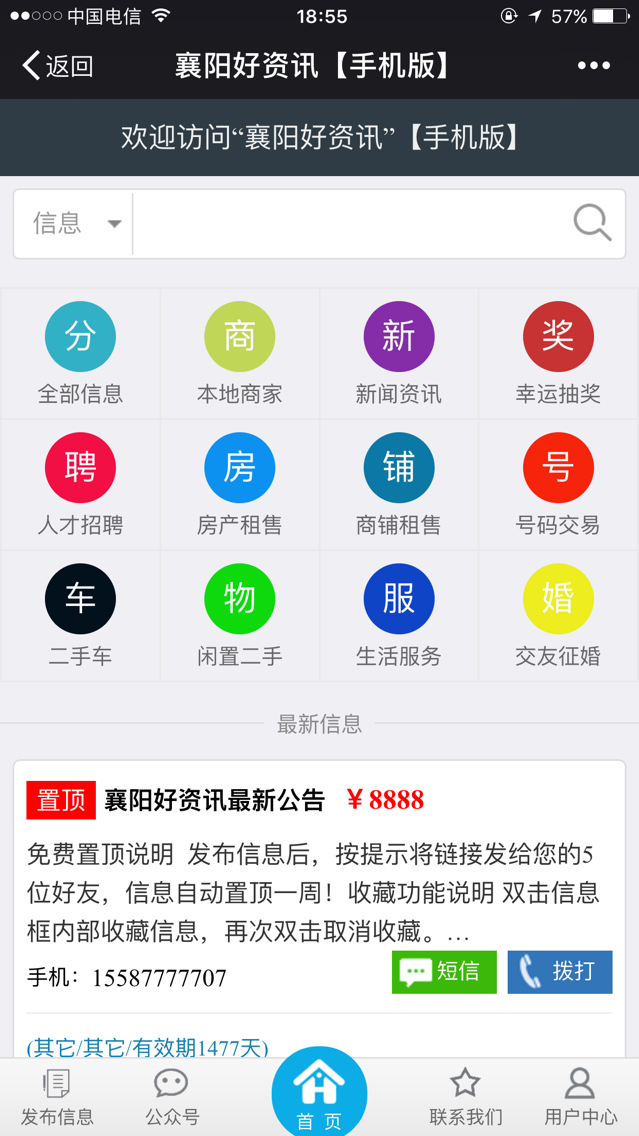Open 交友征婚 dating category
This screenshot has height=1136, width=639.
[558, 616]
